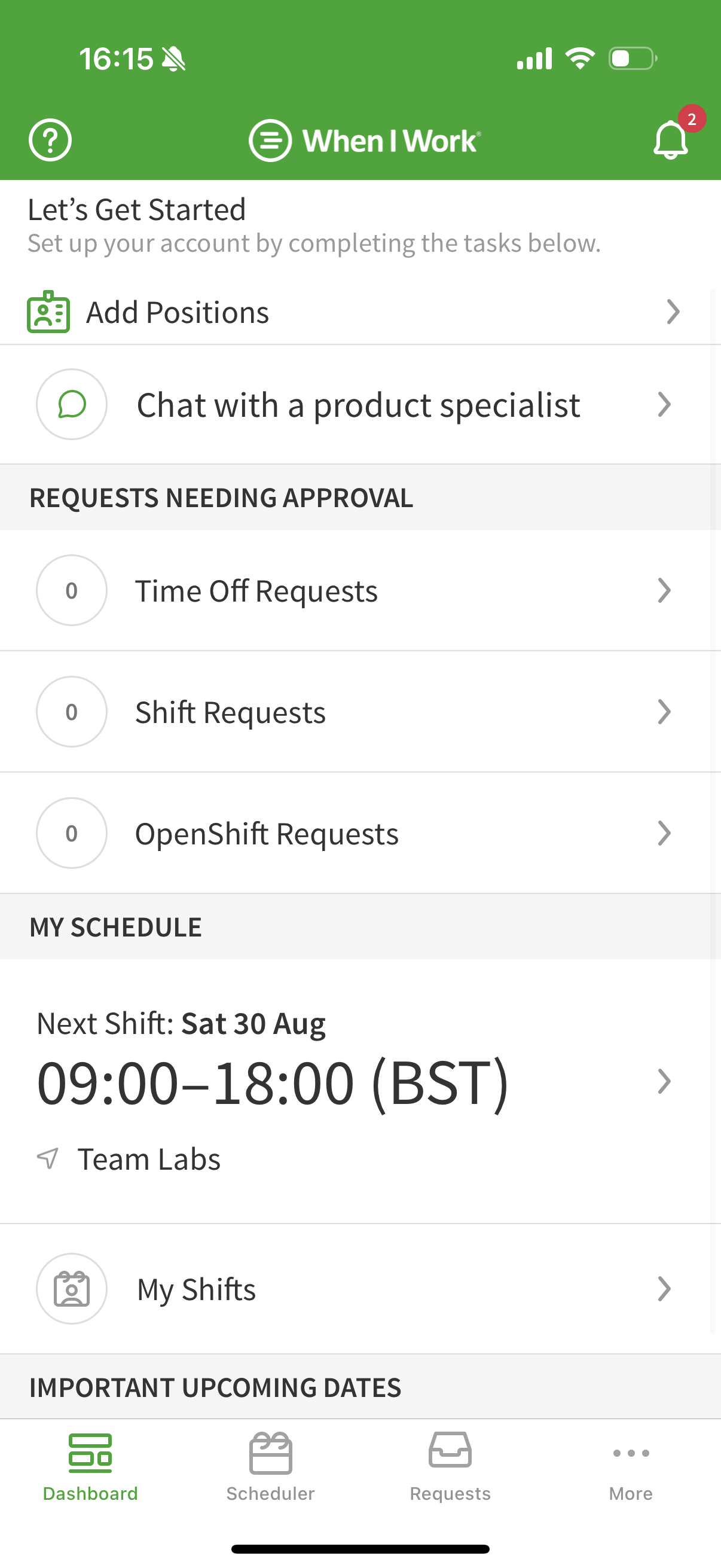View Shift Requests needing approval
The height and width of the screenshot is (1568, 721).
[x=360, y=711]
